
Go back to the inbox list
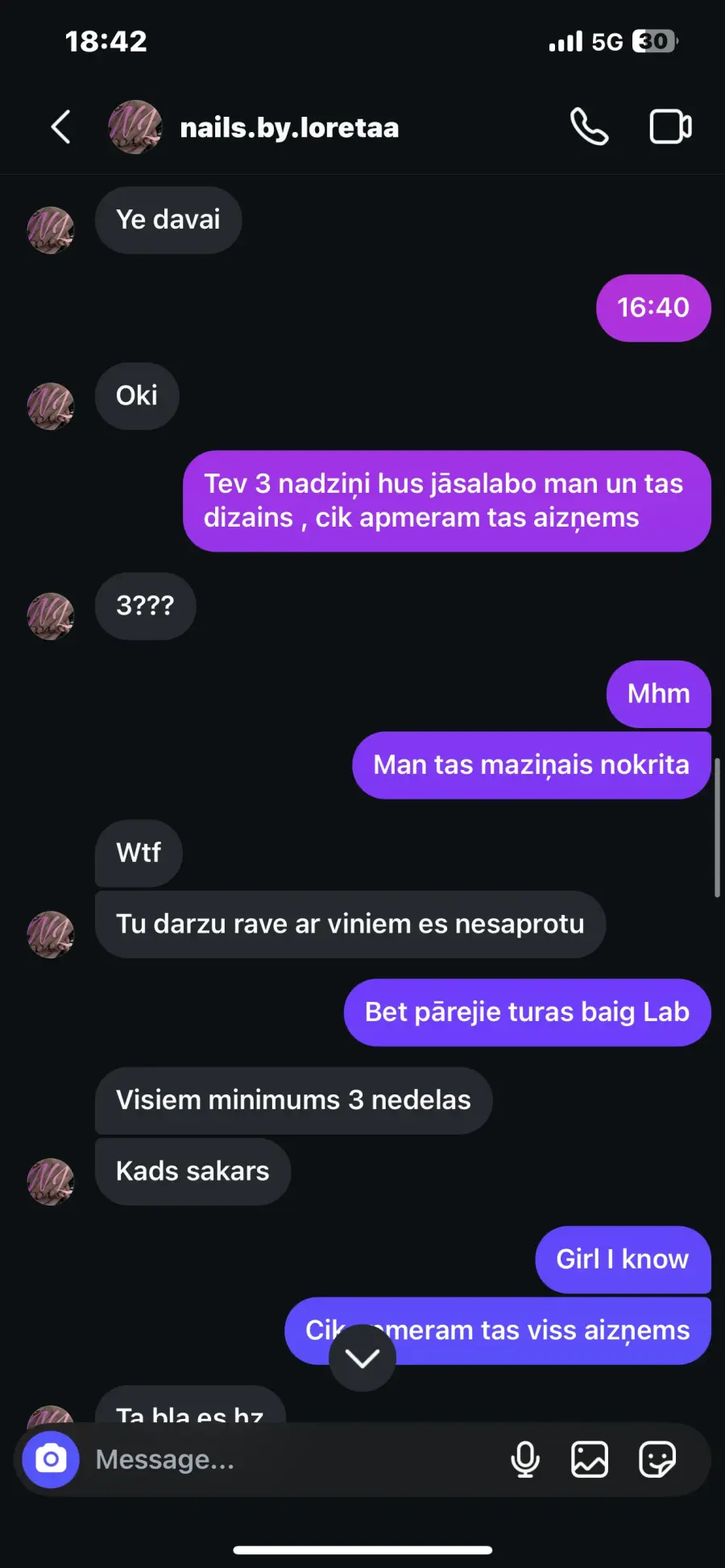(60, 127)
